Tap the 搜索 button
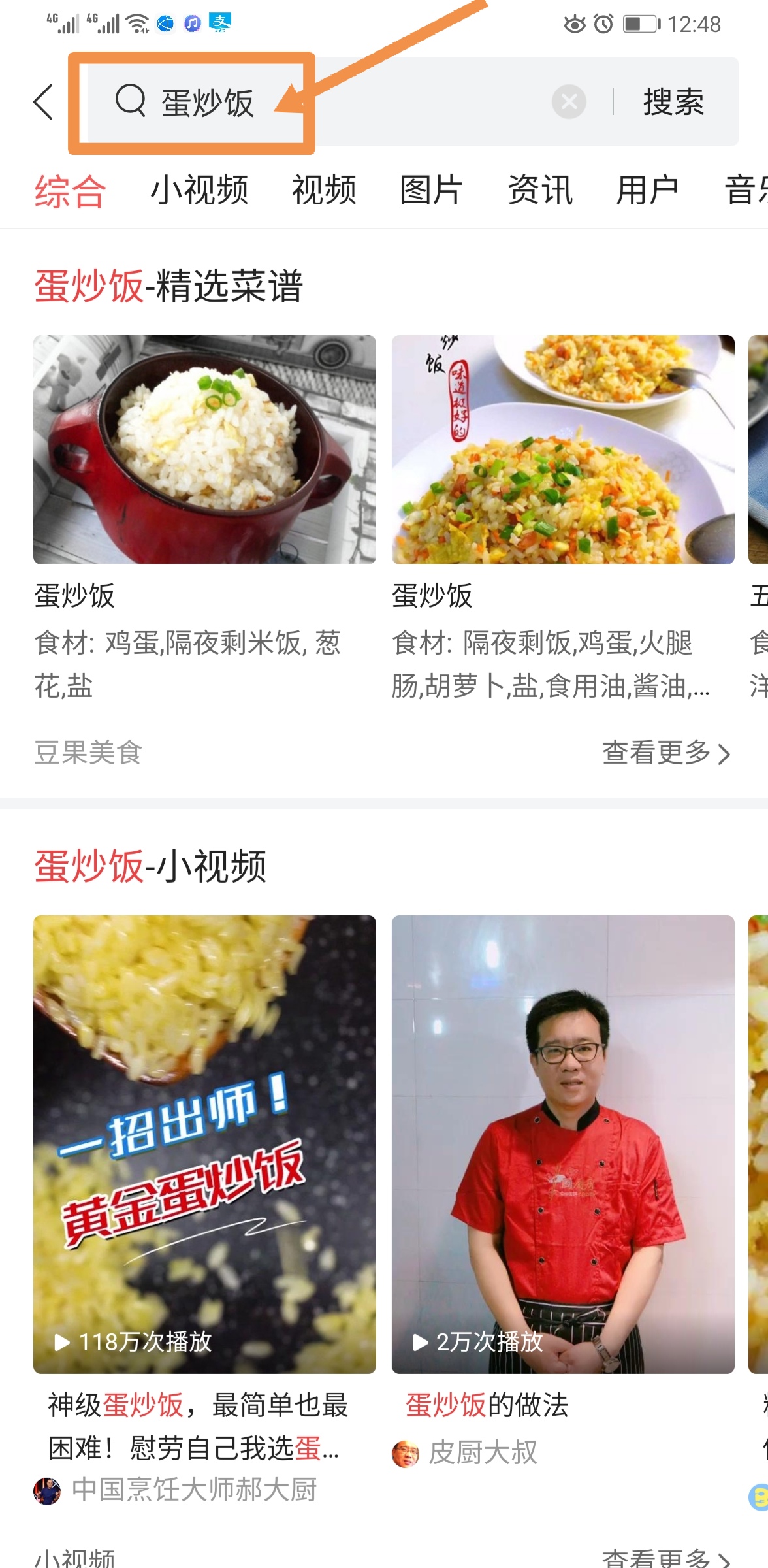Screen dimensions: 768x1568 pyautogui.click(x=673, y=101)
